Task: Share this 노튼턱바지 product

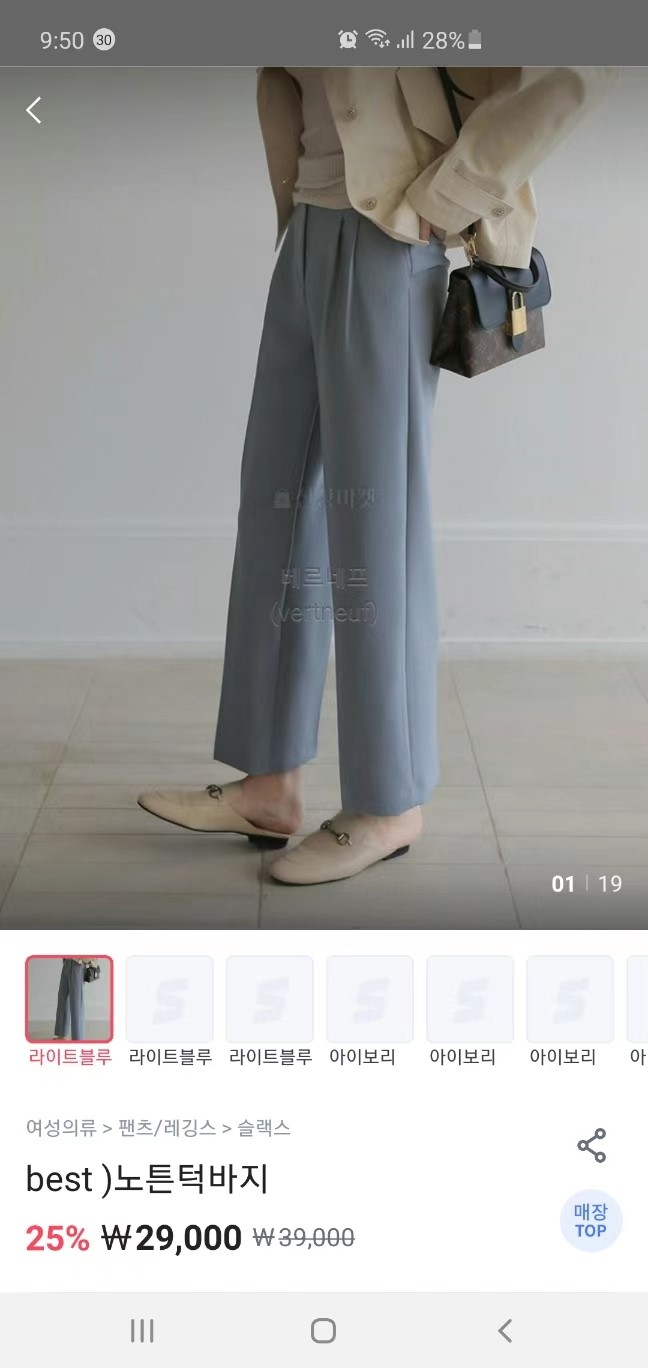Action: pyautogui.click(x=592, y=1146)
